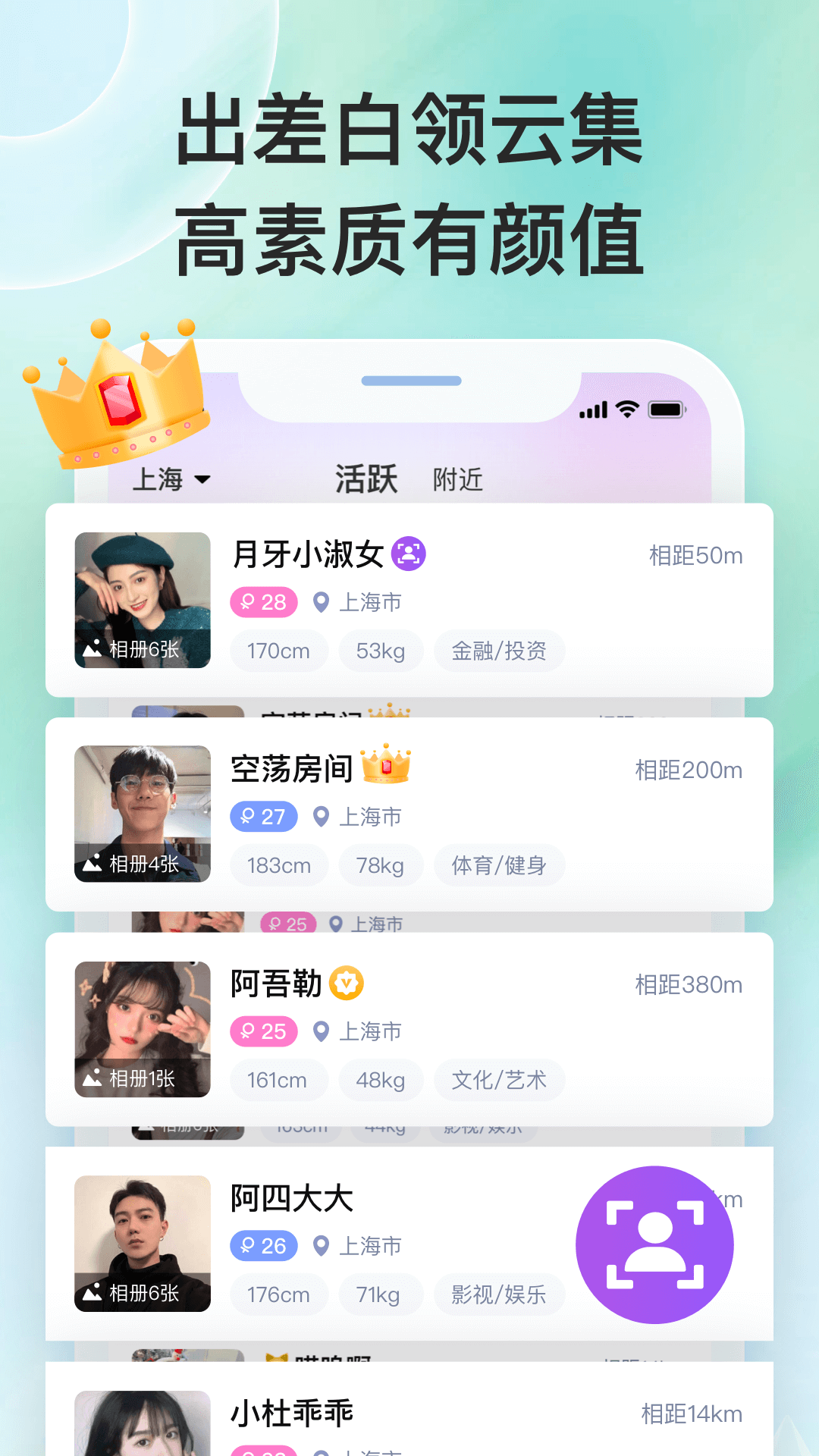The image size is (819, 1456).
Task: Open the 上海 city selector dropdown
Action: (x=171, y=479)
